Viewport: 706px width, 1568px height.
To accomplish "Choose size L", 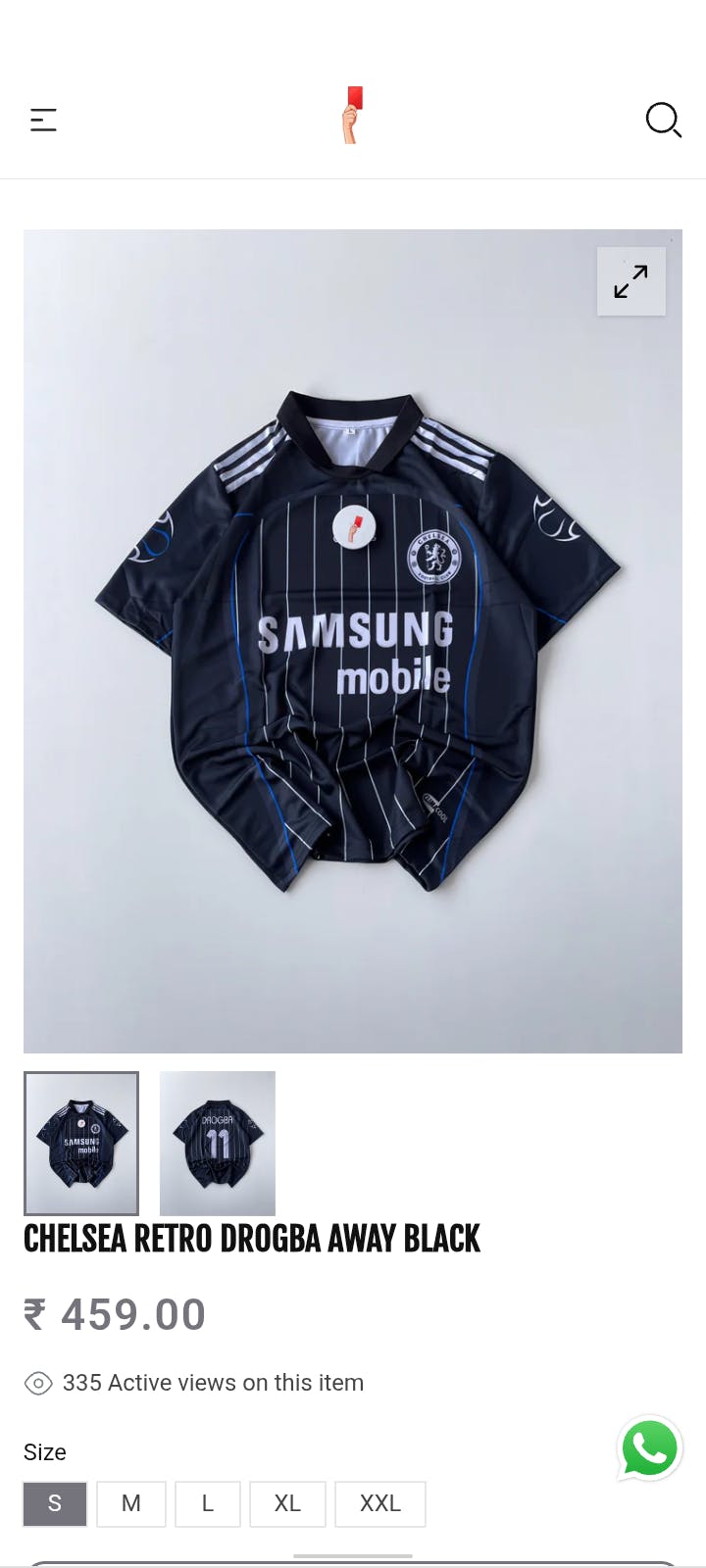I will tap(208, 1503).
